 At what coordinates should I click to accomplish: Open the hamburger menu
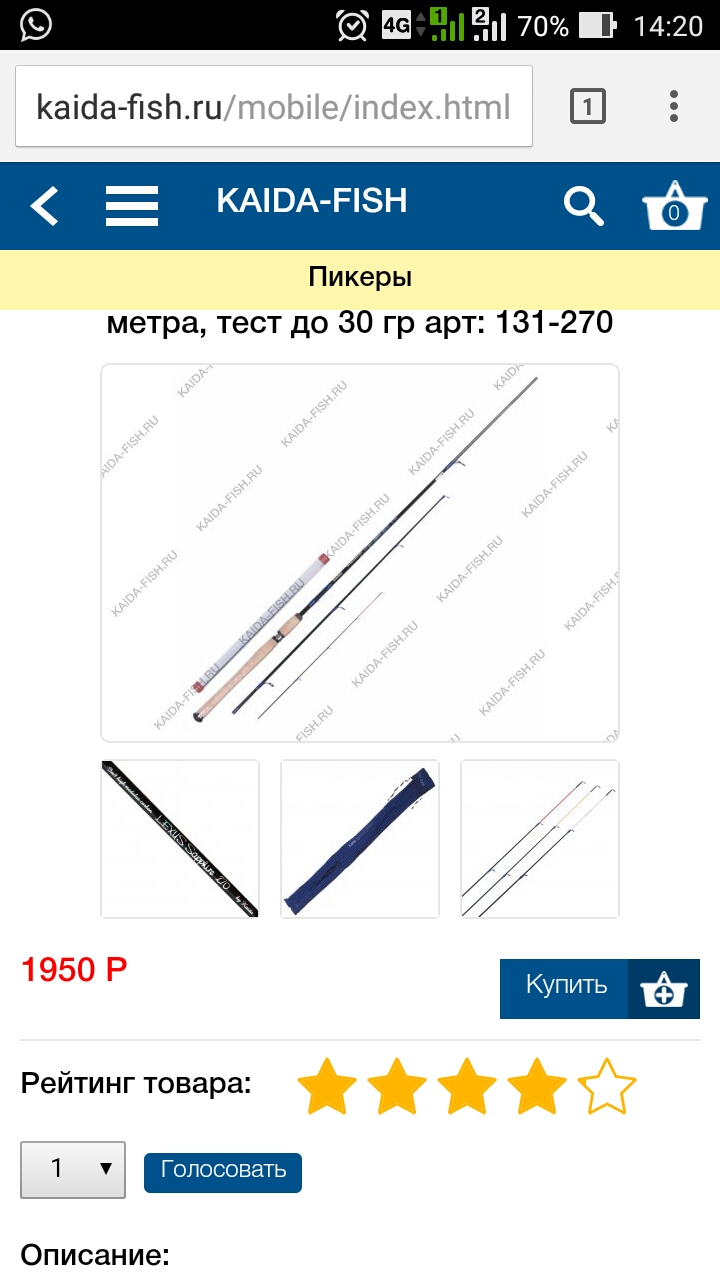tap(132, 206)
